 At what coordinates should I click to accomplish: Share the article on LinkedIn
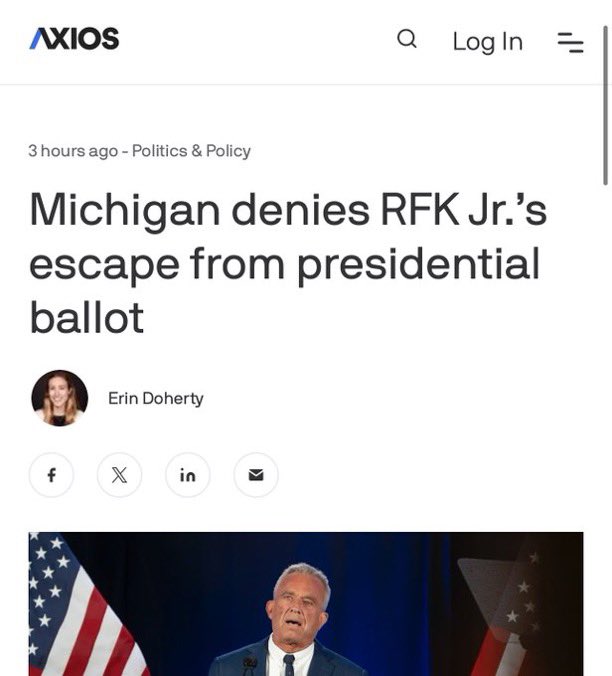pos(187,475)
